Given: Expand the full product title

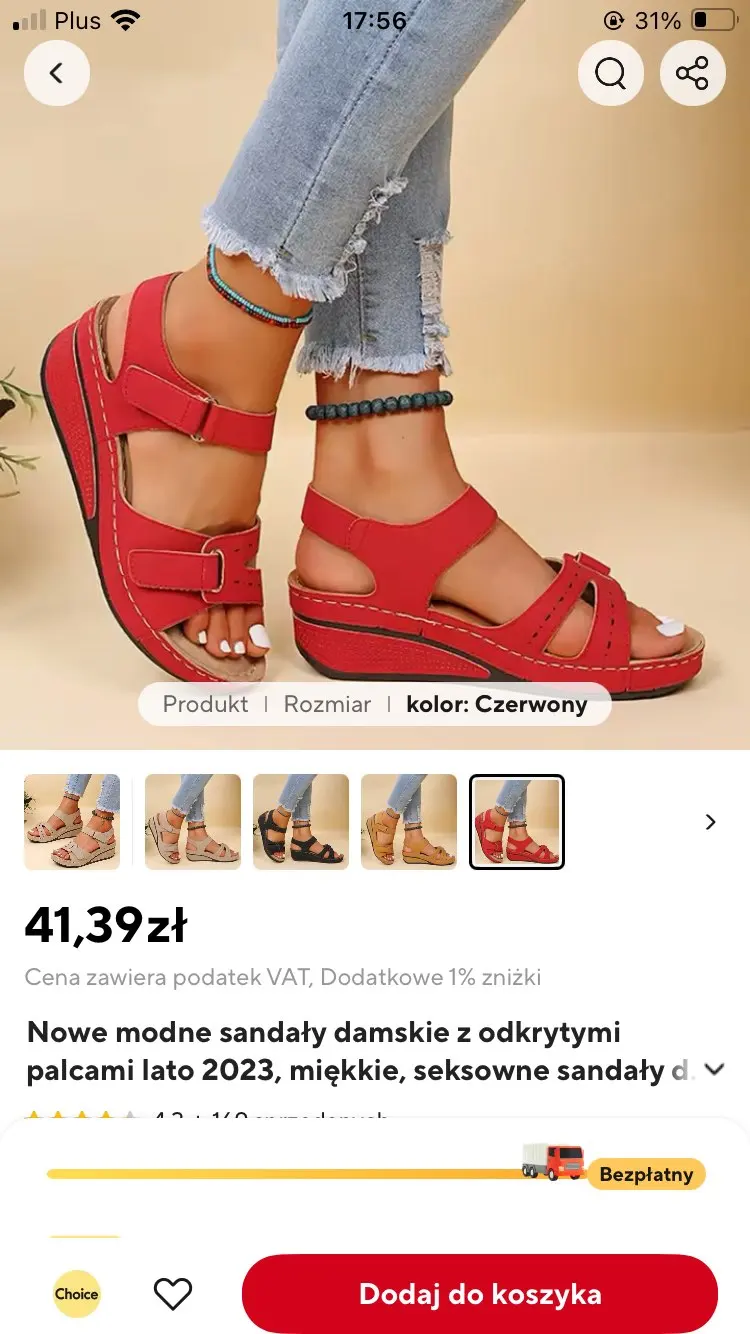Looking at the screenshot, I should [x=714, y=1069].
